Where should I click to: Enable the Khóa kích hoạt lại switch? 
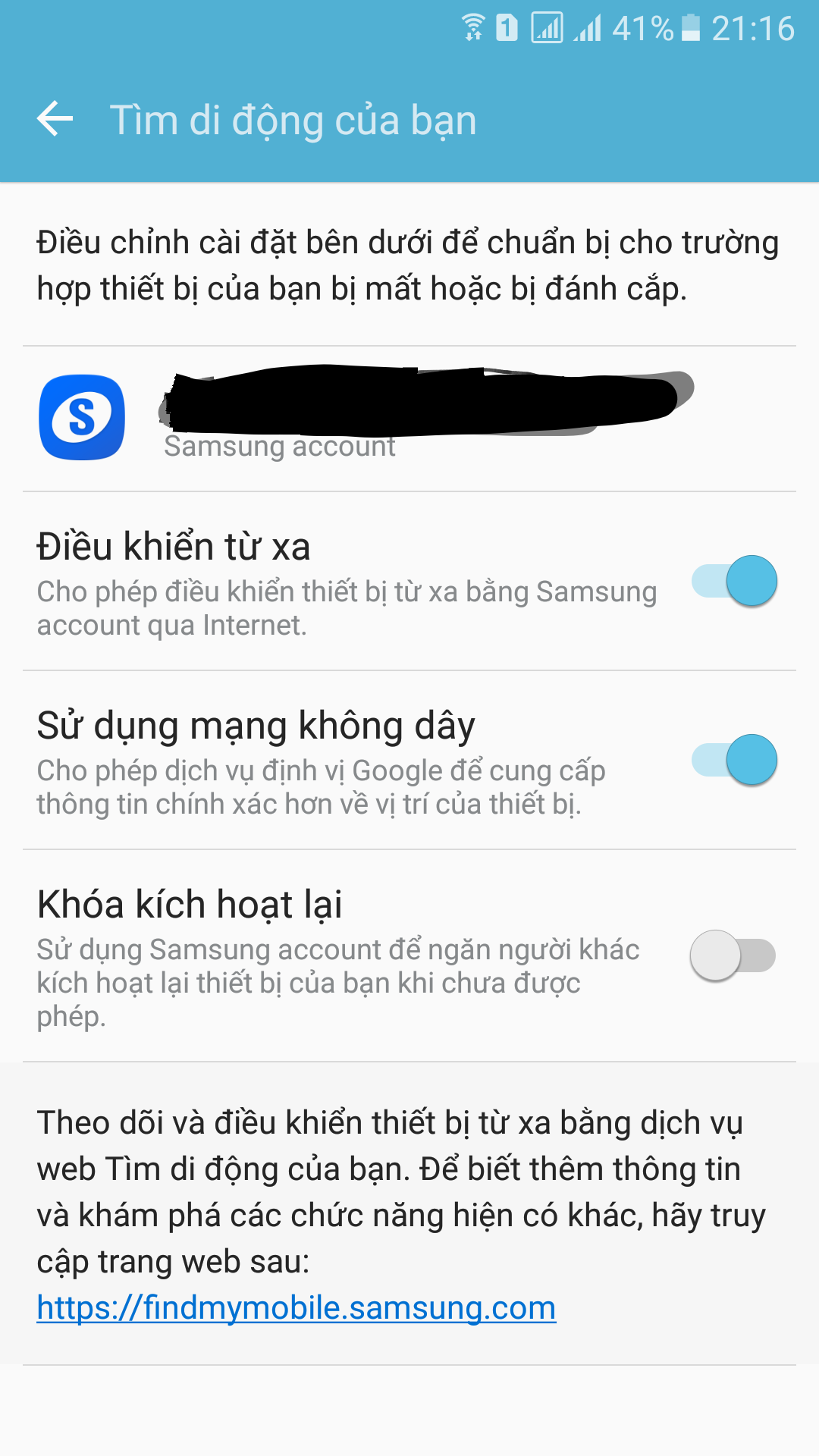click(733, 955)
